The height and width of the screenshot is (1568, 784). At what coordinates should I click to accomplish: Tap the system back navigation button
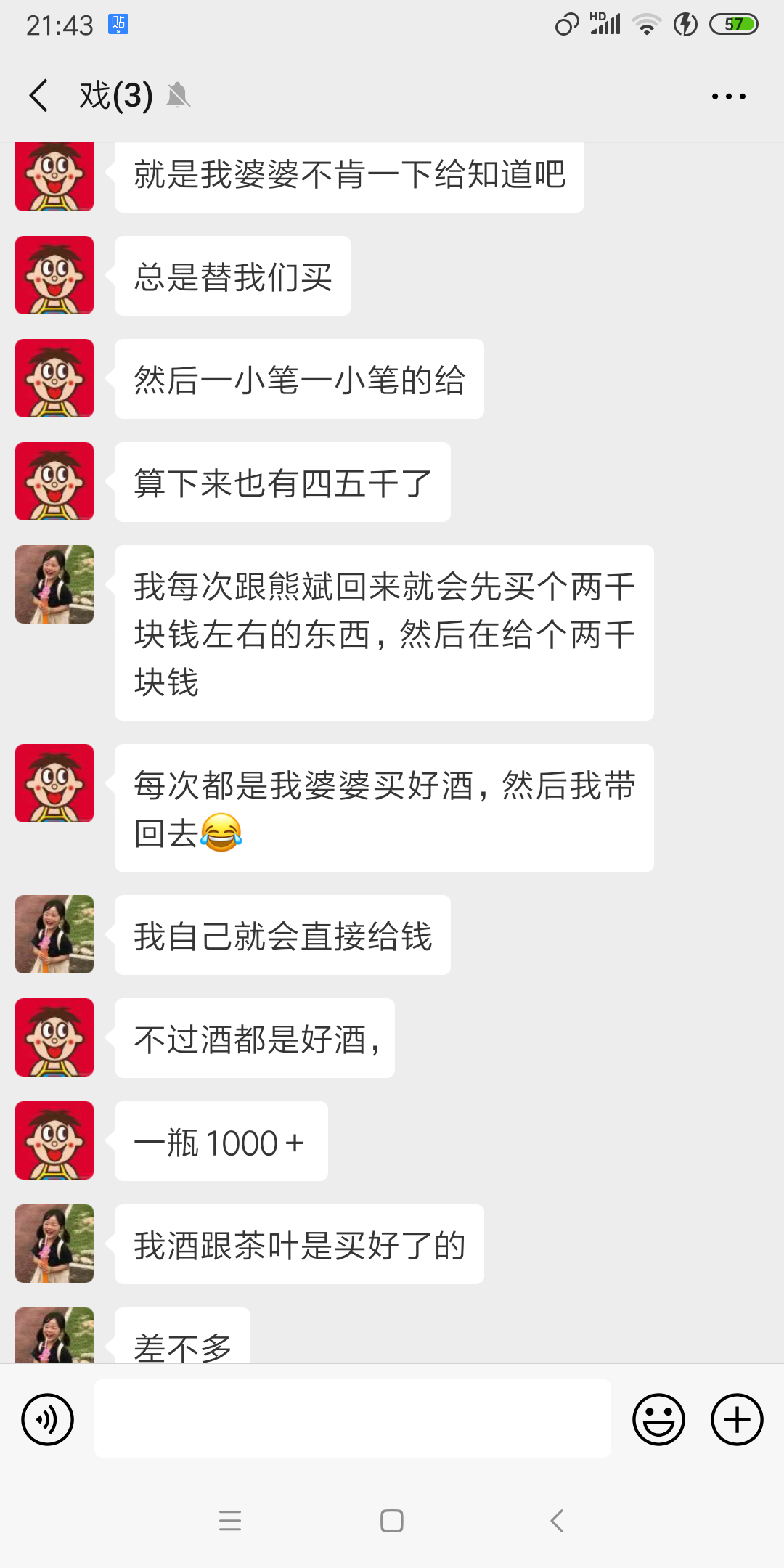(557, 1520)
